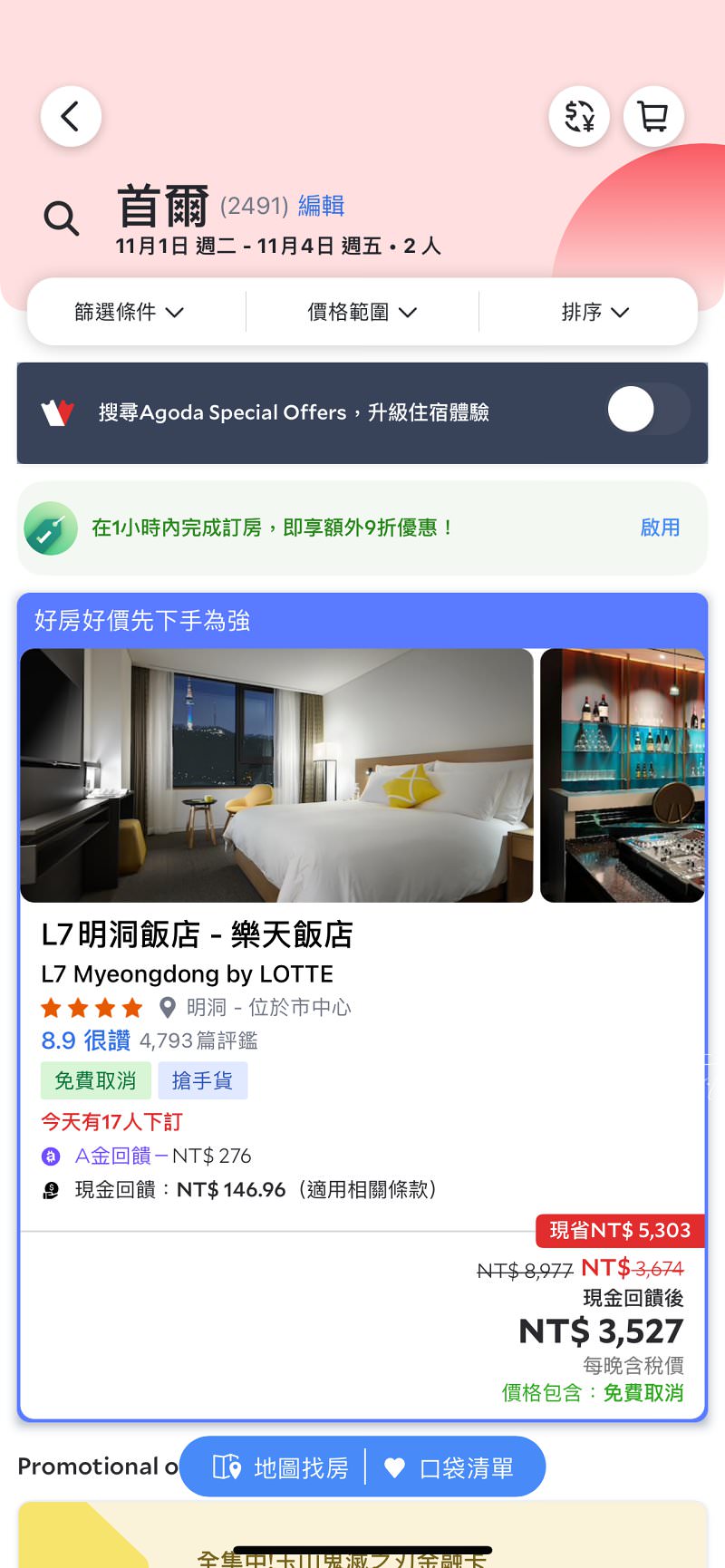Viewport: 725px width, 1568px height.
Task: Open 口袋清單 saved list
Action: tap(450, 1467)
